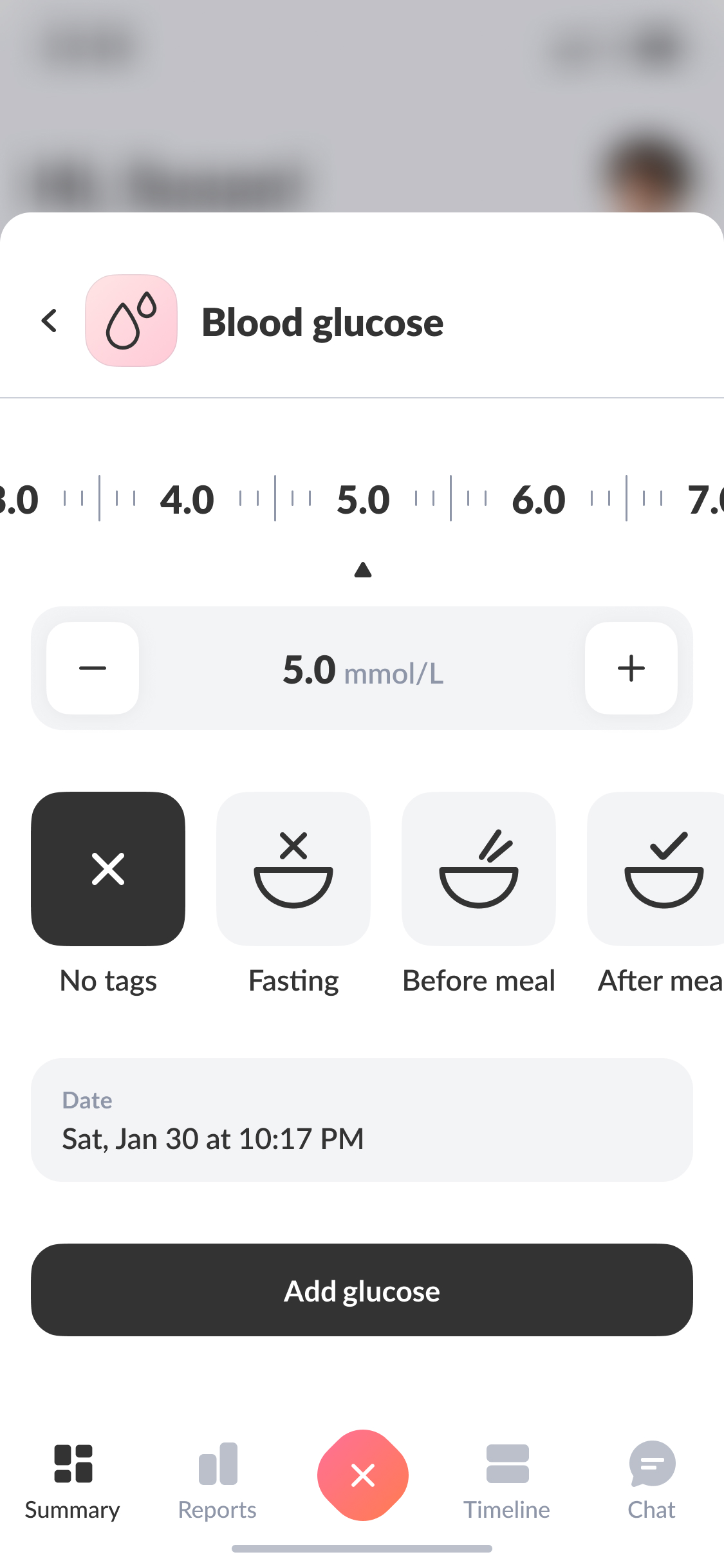Decrease glucose value with minus button
The image size is (724, 1568).
pos(93,668)
